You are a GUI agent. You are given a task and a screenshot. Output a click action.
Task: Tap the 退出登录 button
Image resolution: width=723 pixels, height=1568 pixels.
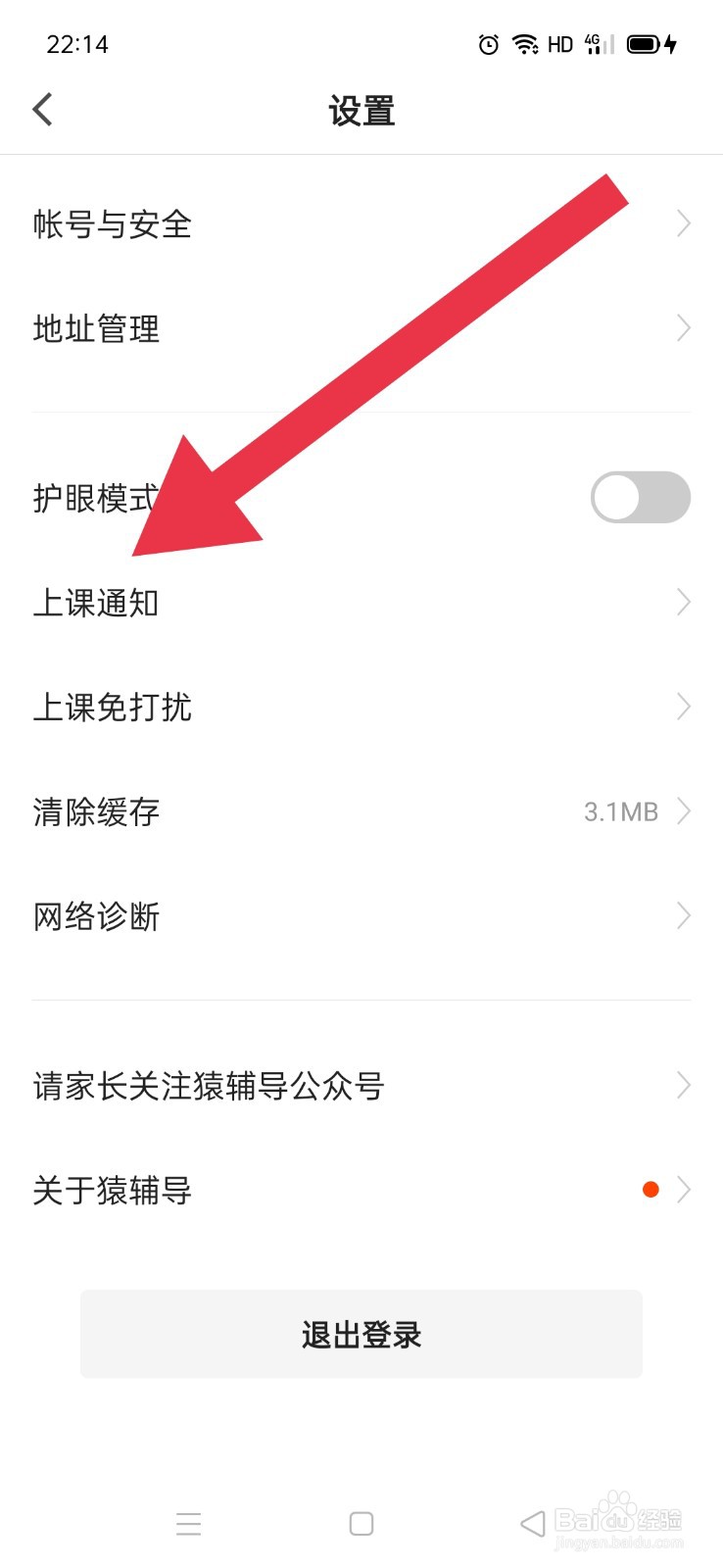[x=361, y=1334]
